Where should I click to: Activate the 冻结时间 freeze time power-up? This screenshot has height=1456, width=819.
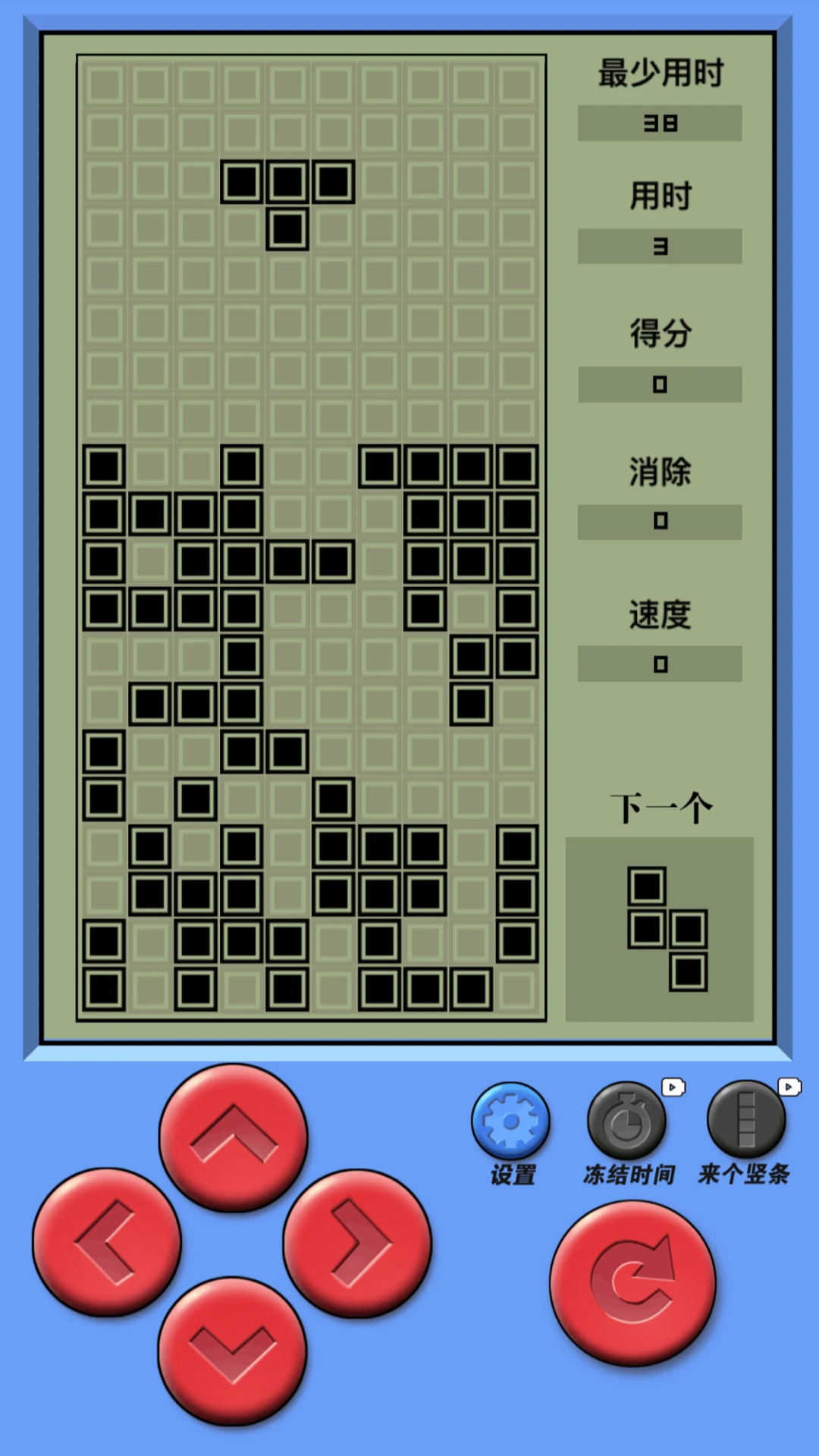[627, 1121]
